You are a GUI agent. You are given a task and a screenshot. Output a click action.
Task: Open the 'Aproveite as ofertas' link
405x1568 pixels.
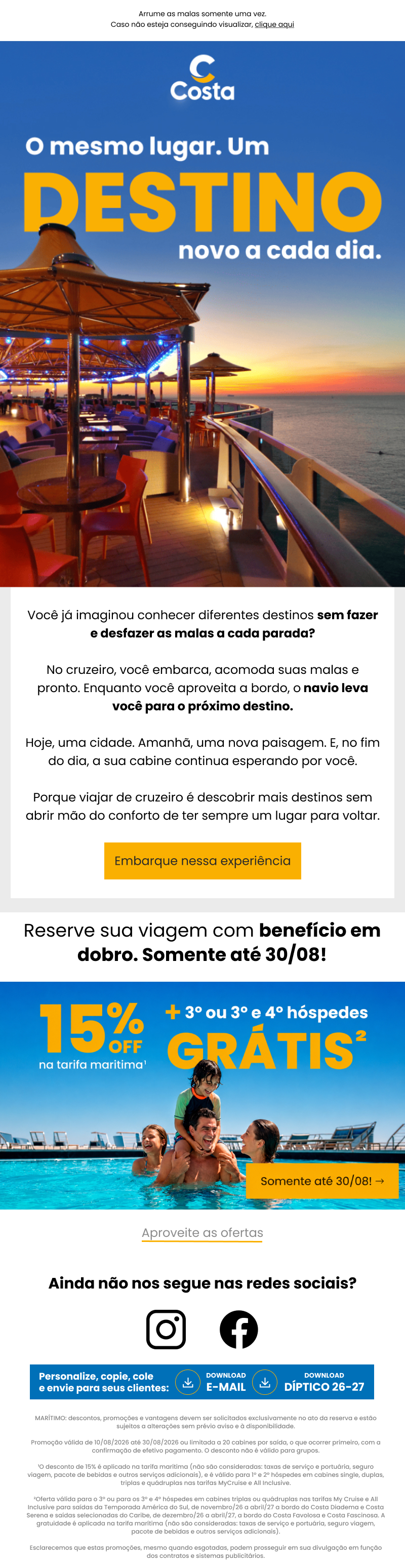[202, 1233]
